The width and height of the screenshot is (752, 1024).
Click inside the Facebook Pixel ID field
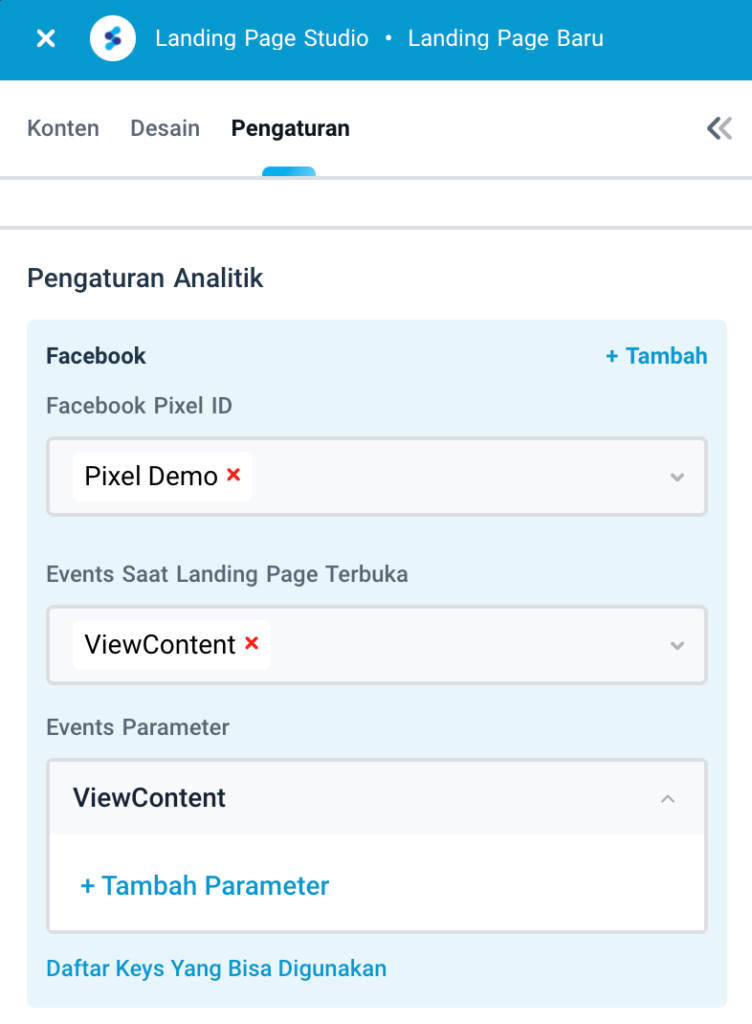[450, 477]
